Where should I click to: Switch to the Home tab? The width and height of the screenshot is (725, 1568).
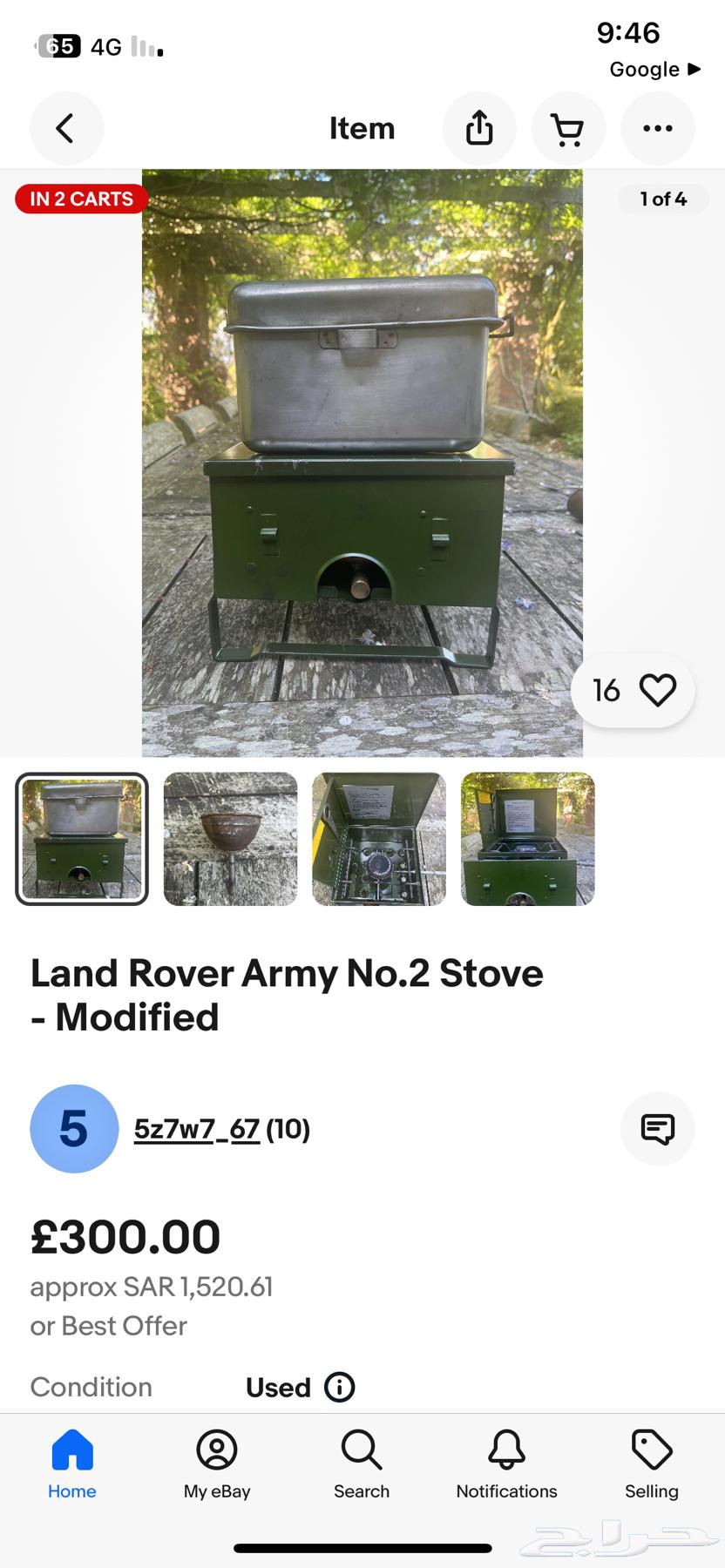click(72, 1465)
